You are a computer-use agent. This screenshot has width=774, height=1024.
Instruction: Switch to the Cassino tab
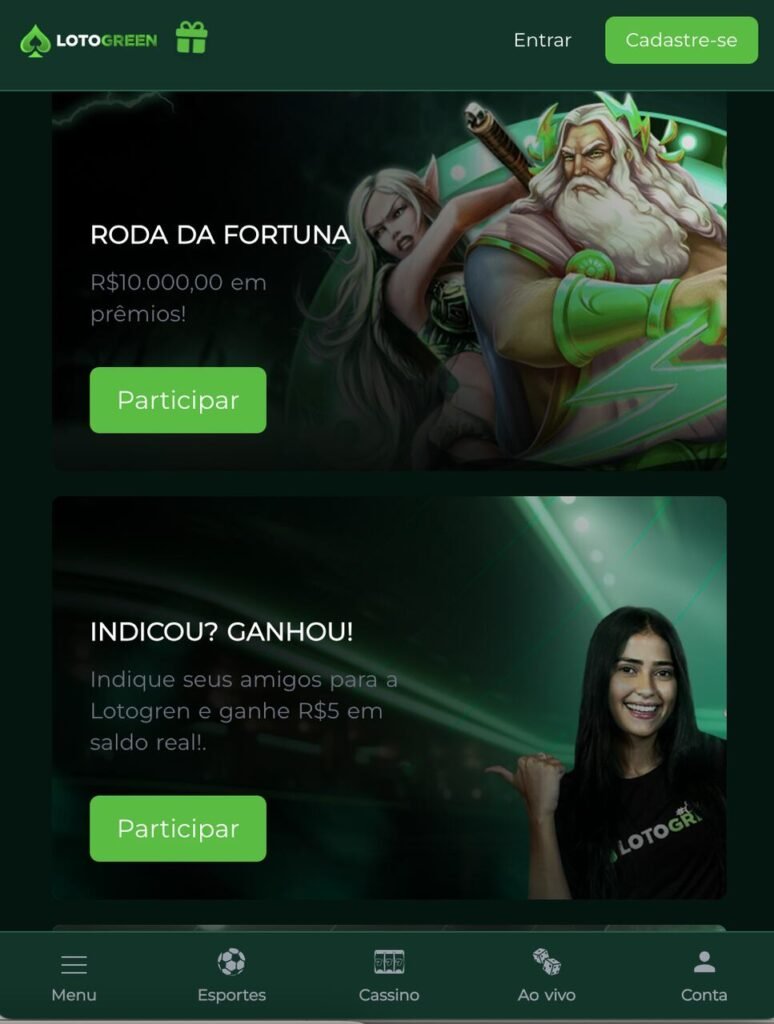point(389,975)
